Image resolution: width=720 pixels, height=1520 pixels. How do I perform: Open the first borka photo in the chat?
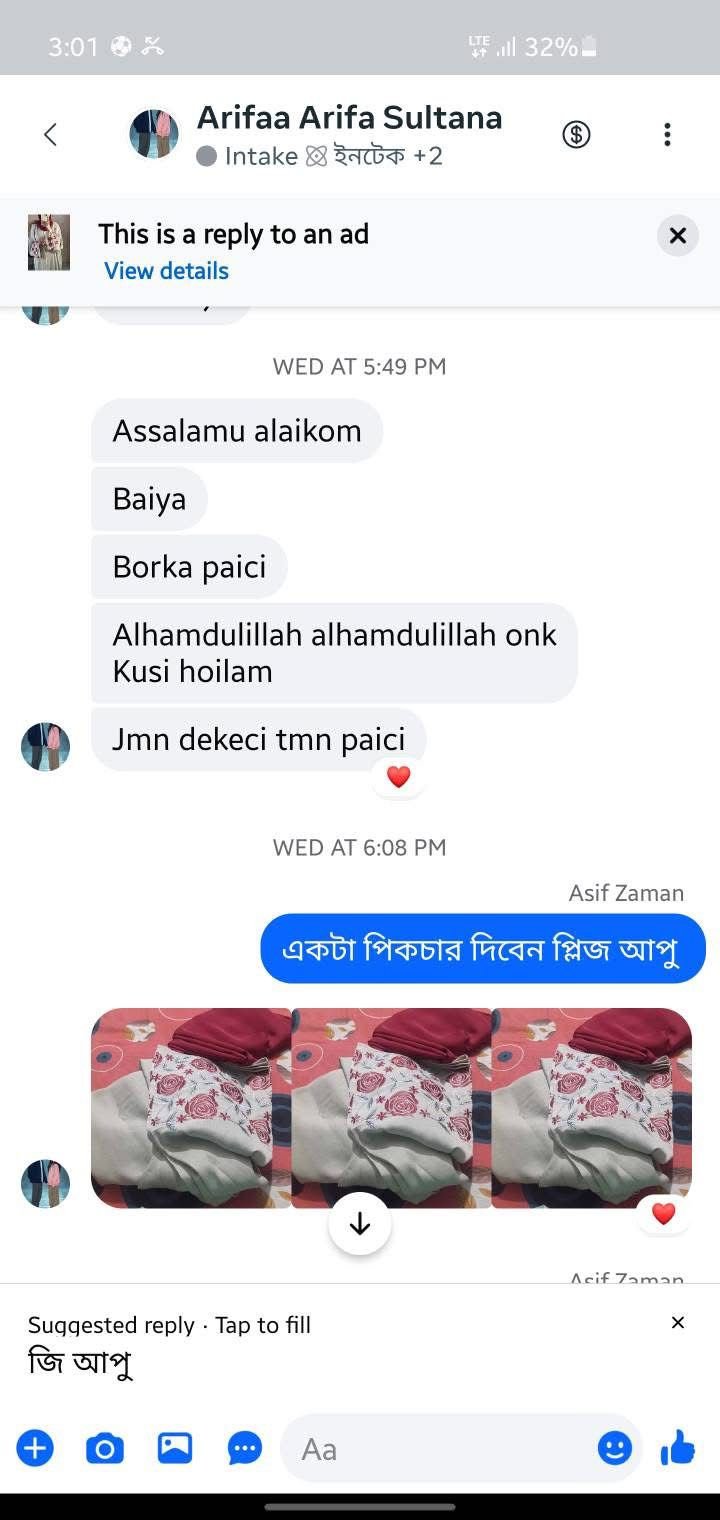point(190,1108)
